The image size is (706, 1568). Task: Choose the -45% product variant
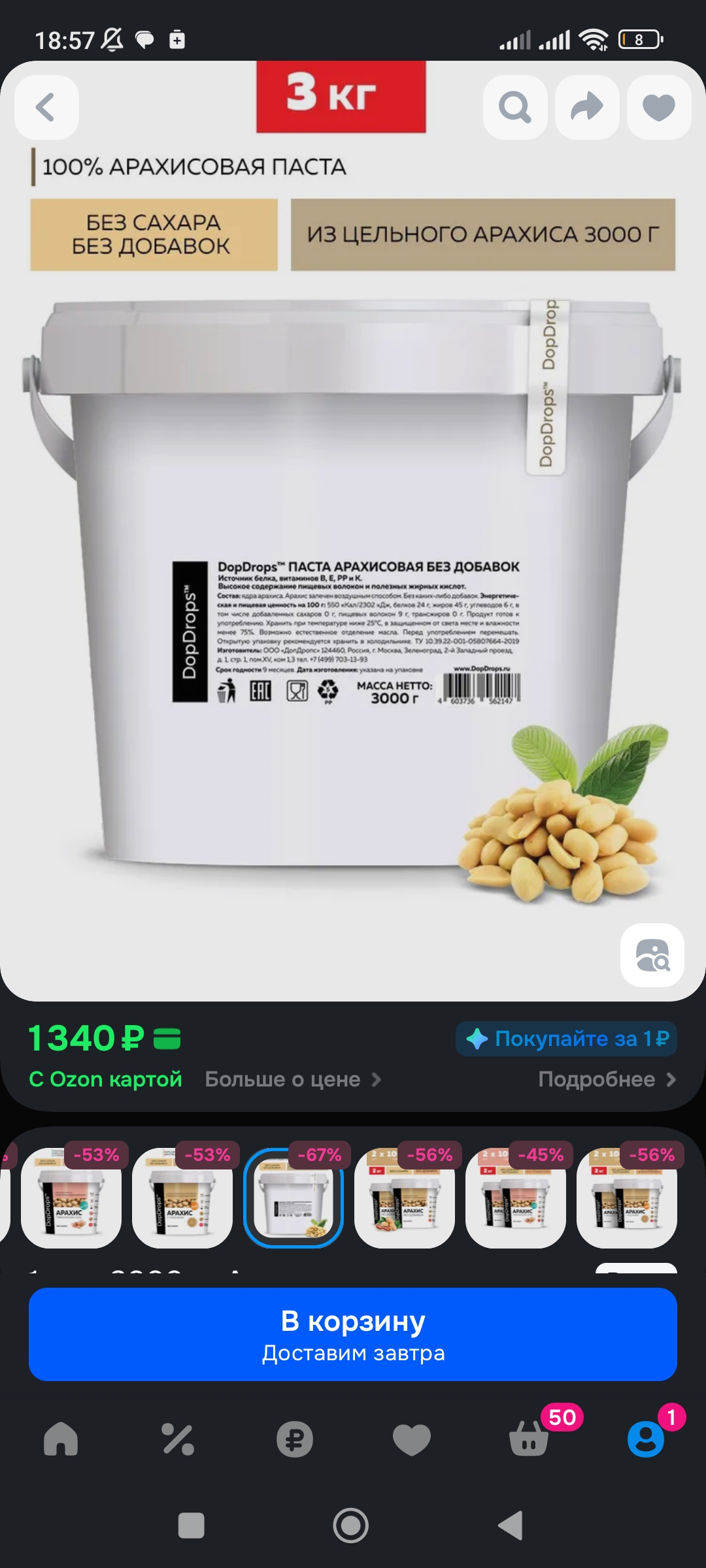tap(516, 1198)
